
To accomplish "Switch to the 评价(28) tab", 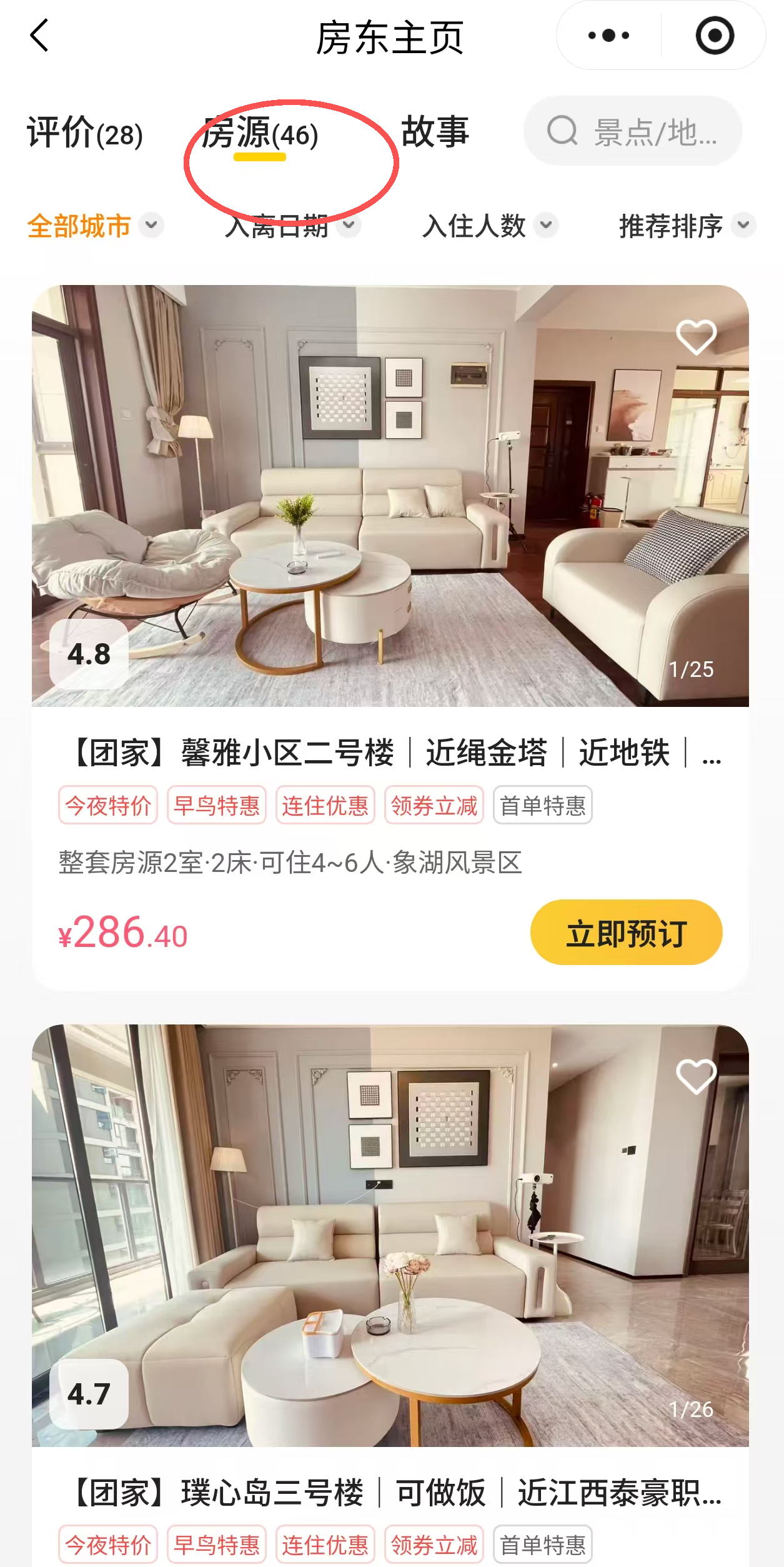I will [x=85, y=133].
